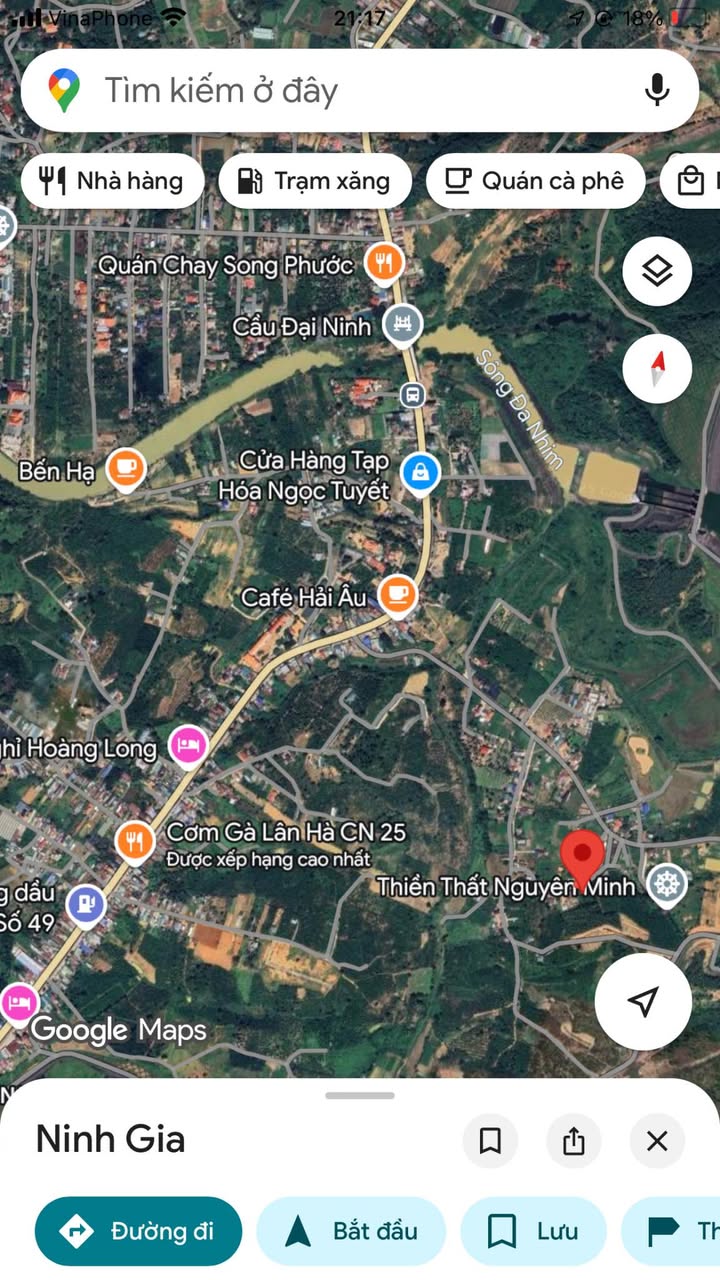Open the Thiền Thất Nguyên Minh marker
The image size is (720, 1280).
click(666, 884)
